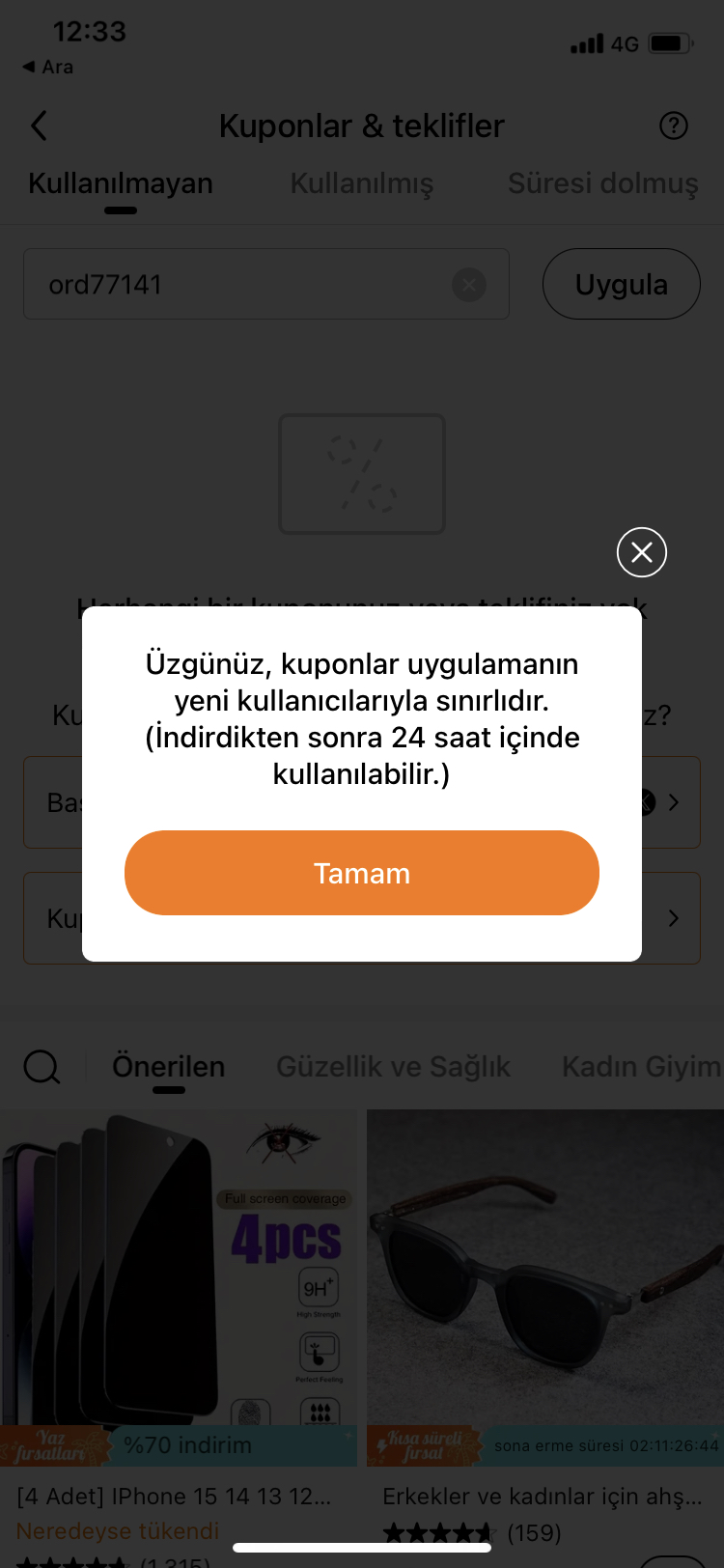Clear the entered coupon code
Screen dimensions: 724x1568
(469, 285)
